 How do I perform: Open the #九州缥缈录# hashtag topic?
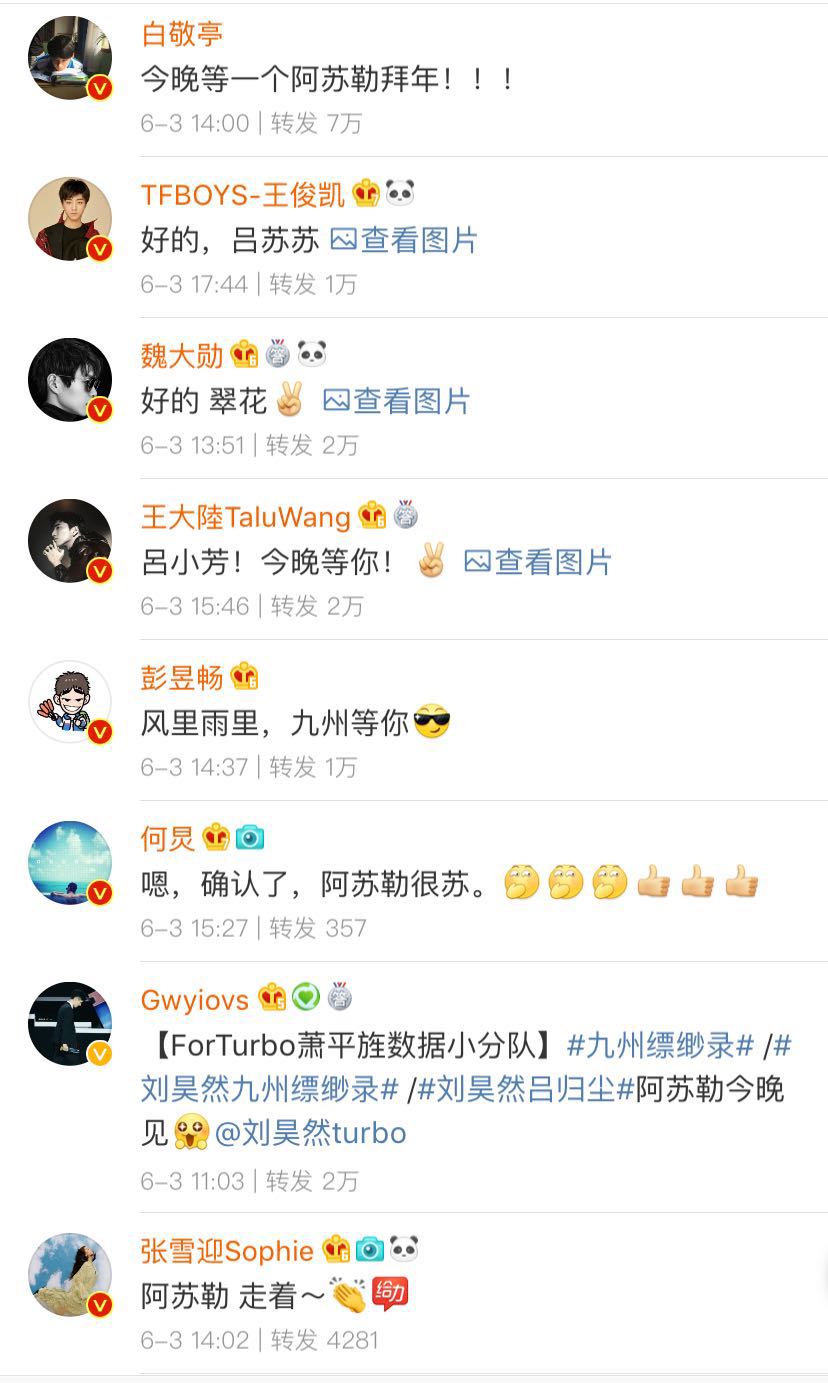coord(660,1047)
